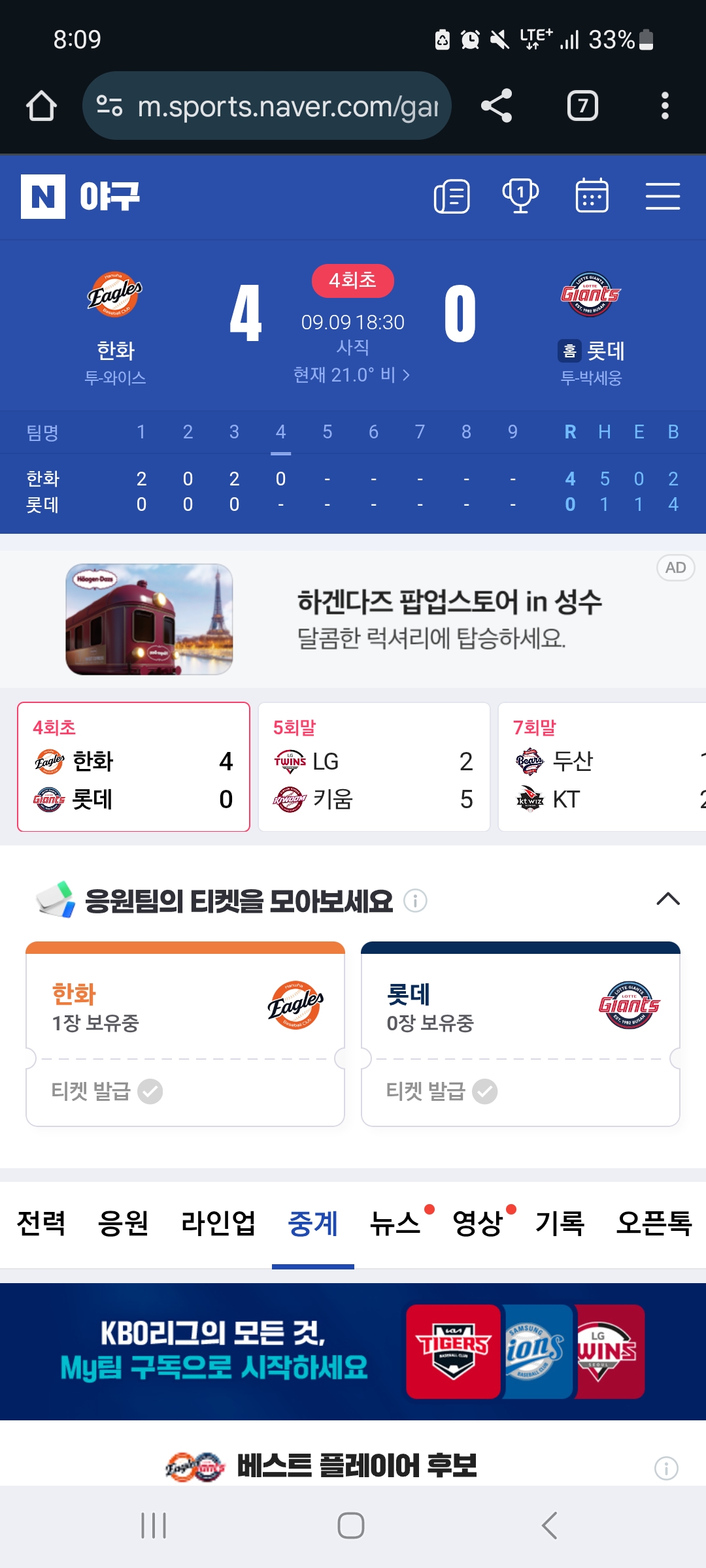
Task: Switch to the 뉴스 tab
Action: pyautogui.click(x=395, y=1223)
